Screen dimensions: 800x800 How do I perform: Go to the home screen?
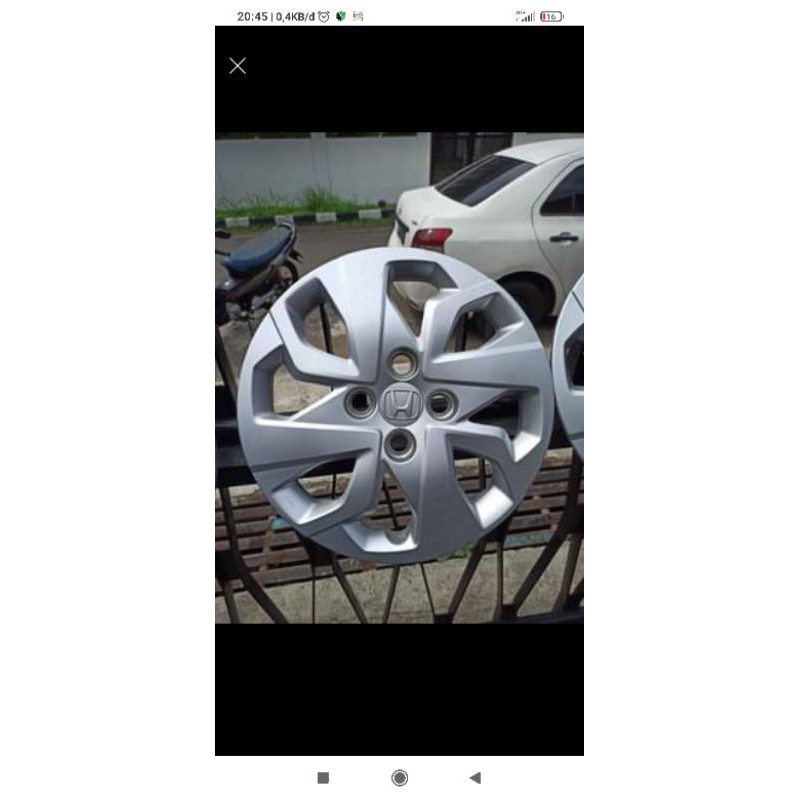point(399,777)
